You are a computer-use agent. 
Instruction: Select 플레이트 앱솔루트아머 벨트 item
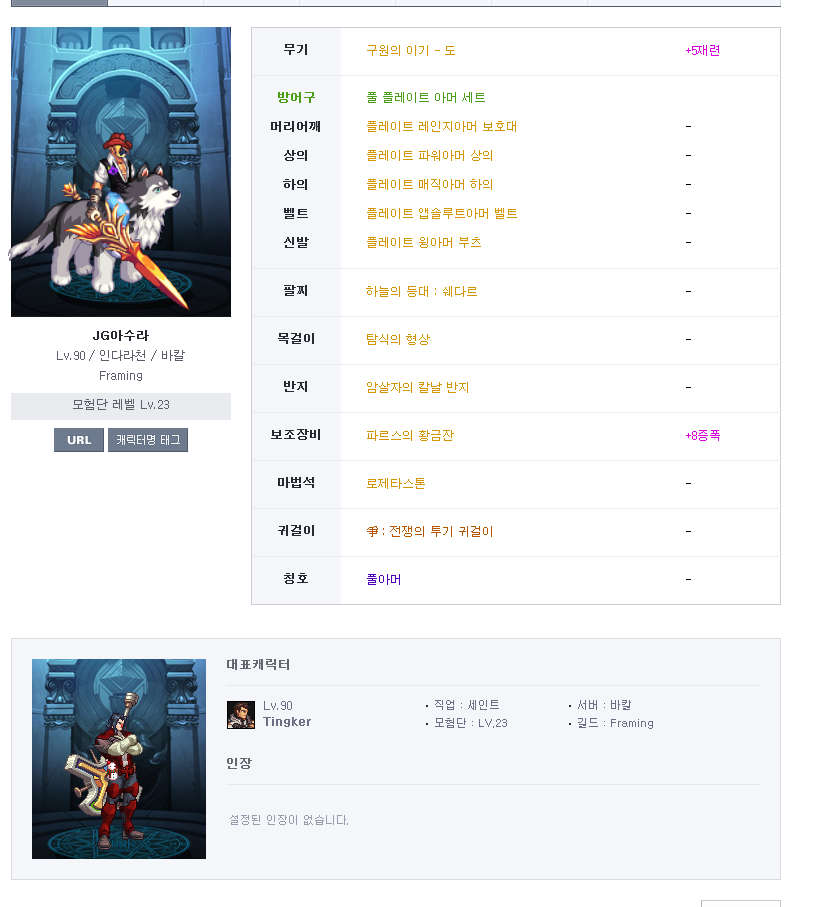pos(441,214)
